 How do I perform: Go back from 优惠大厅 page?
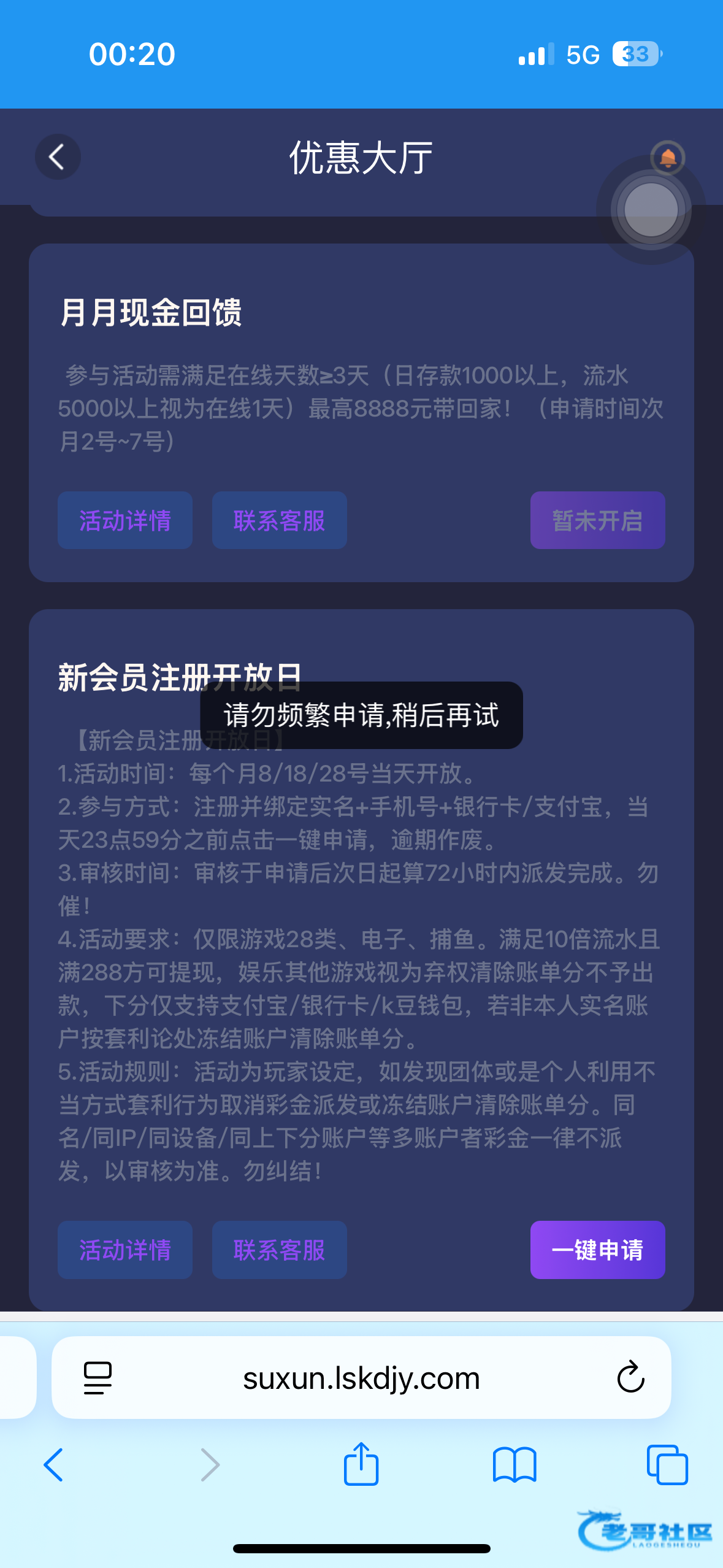point(58,157)
